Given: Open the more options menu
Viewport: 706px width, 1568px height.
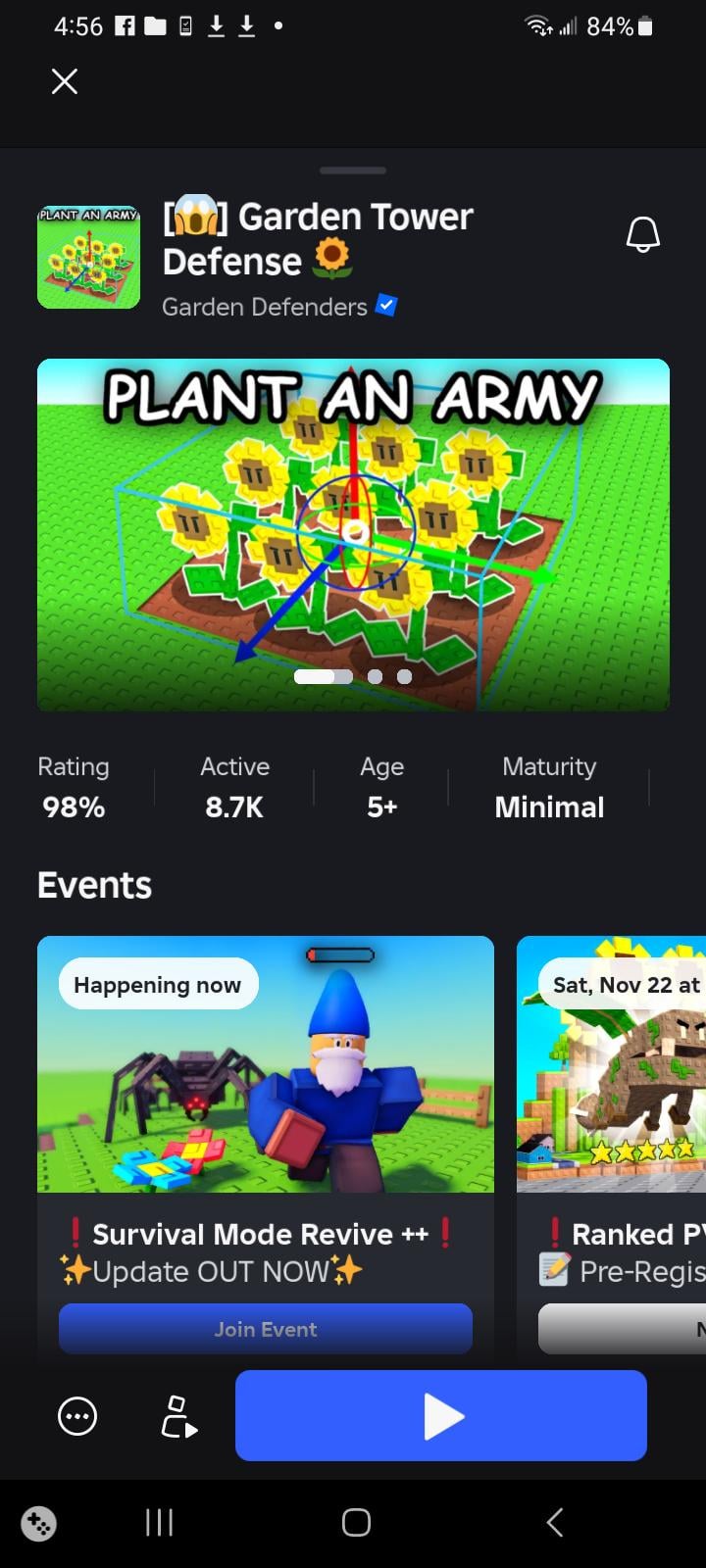Looking at the screenshot, I should 77,1416.
